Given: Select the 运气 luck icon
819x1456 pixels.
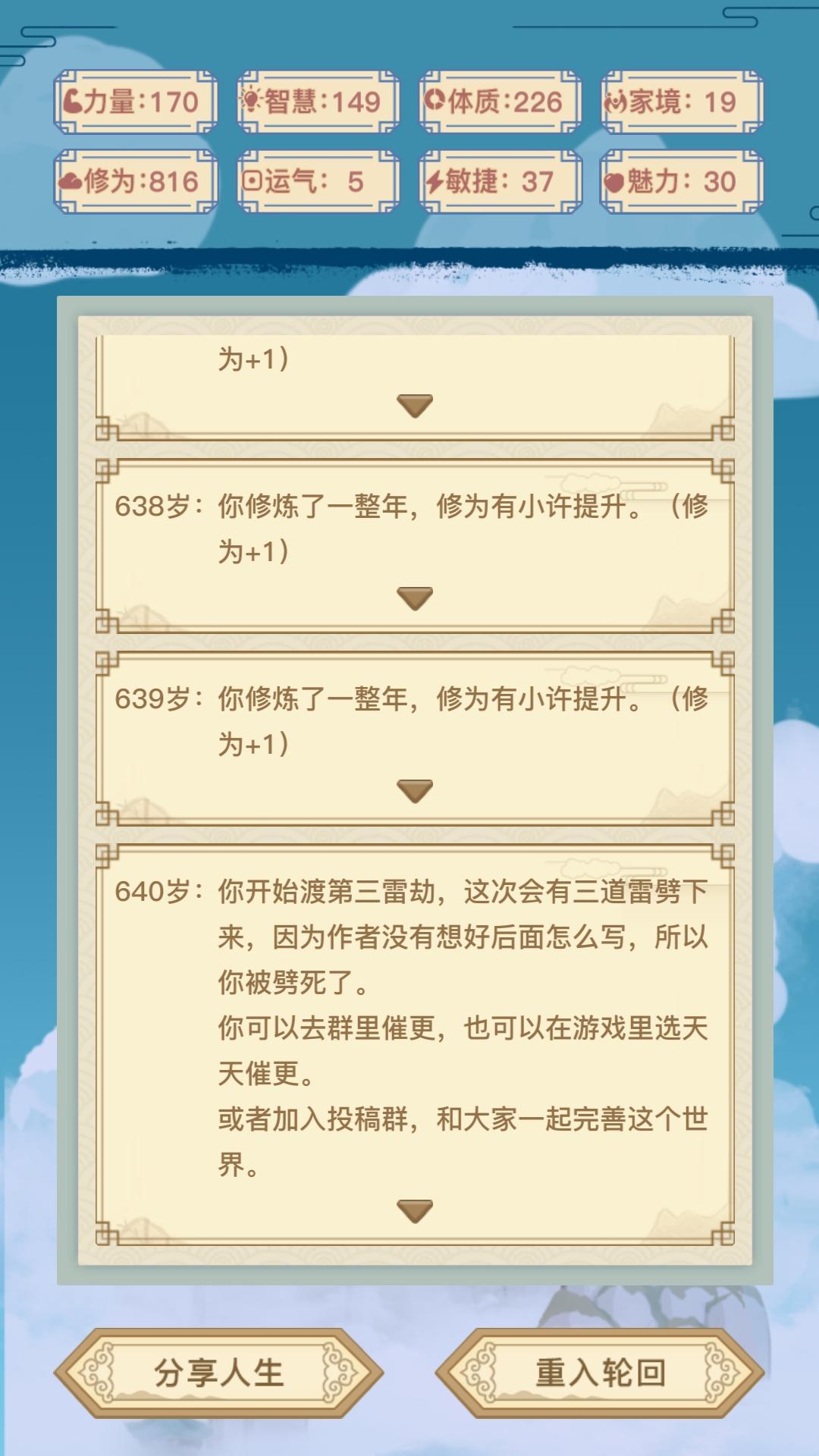Looking at the screenshot, I should click(253, 181).
